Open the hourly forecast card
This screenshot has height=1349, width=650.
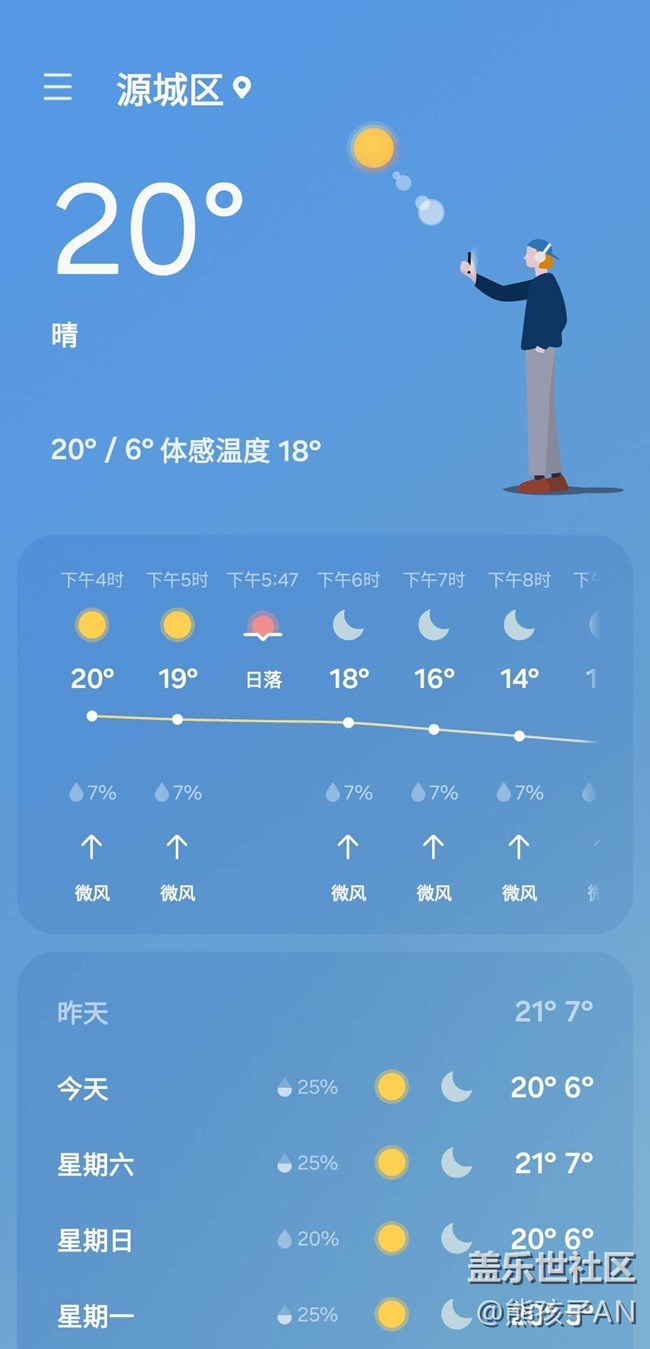pyautogui.click(x=325, y=735)
